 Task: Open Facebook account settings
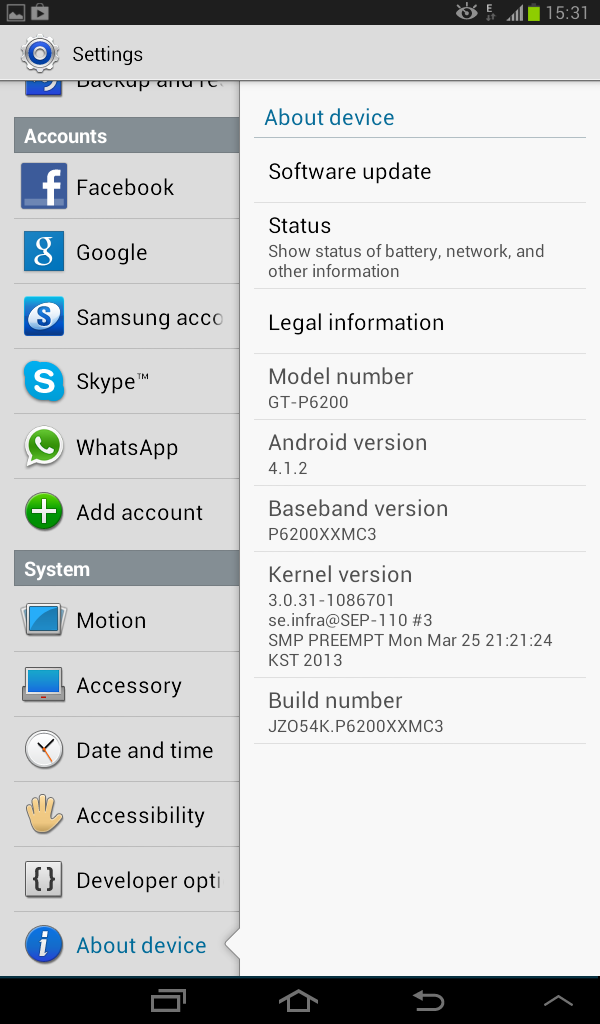pyautogui.click(x=125, y=187)
